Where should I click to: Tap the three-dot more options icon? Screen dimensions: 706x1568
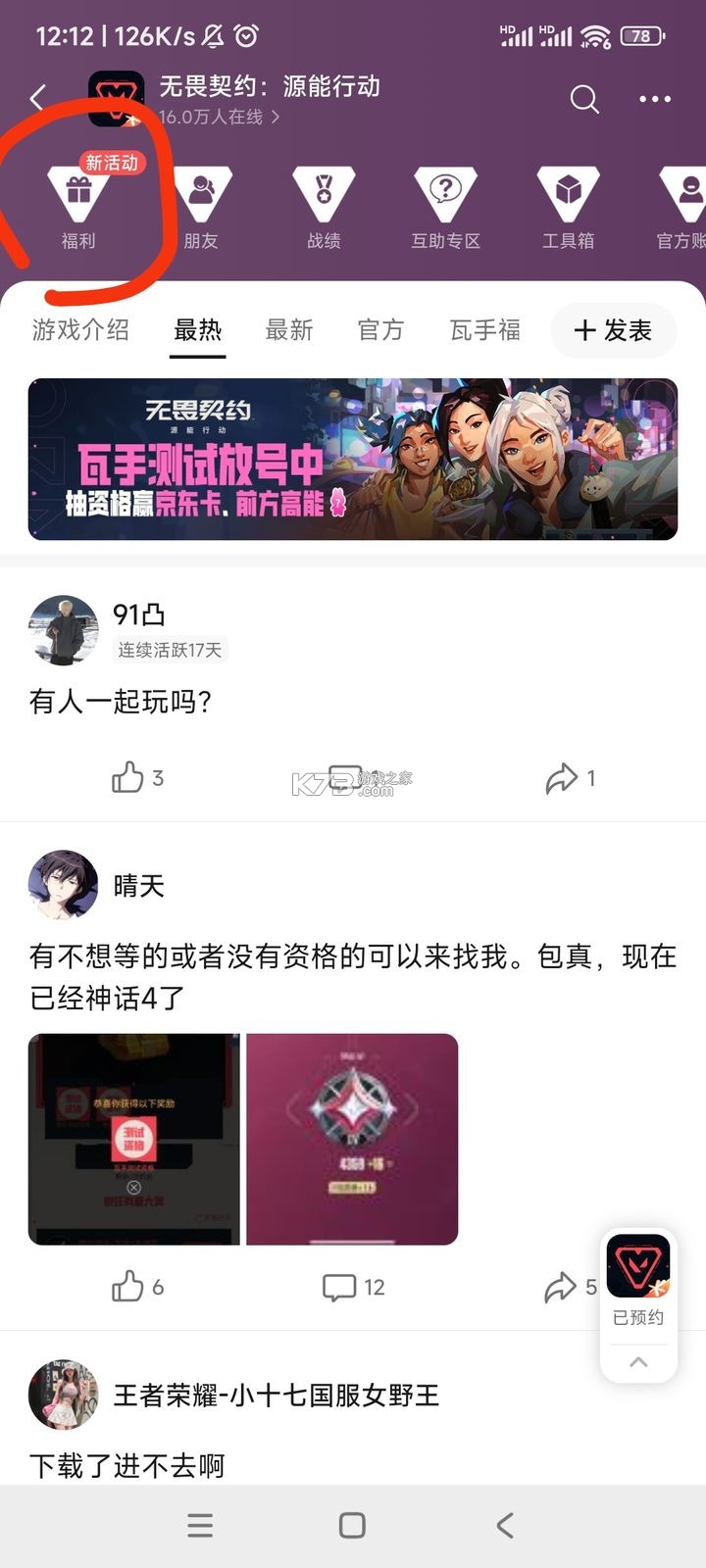(653, 99)
